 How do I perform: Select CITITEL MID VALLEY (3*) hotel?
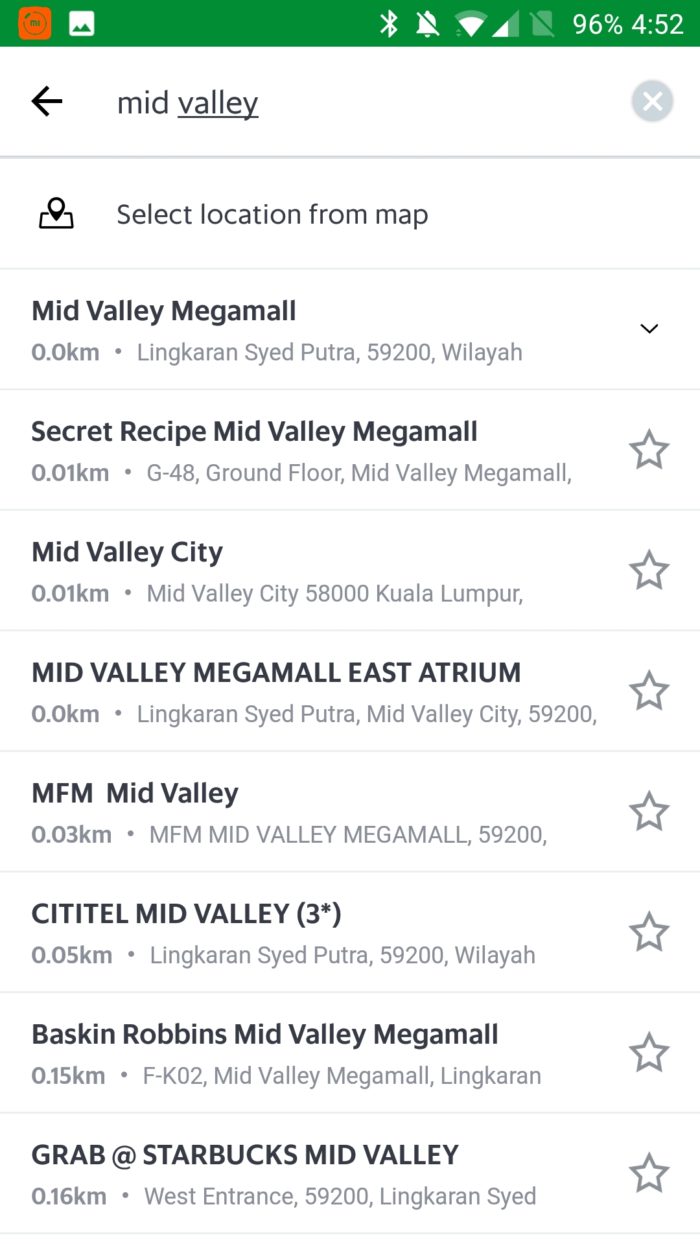pyautogui.click(x=300, y=932)
